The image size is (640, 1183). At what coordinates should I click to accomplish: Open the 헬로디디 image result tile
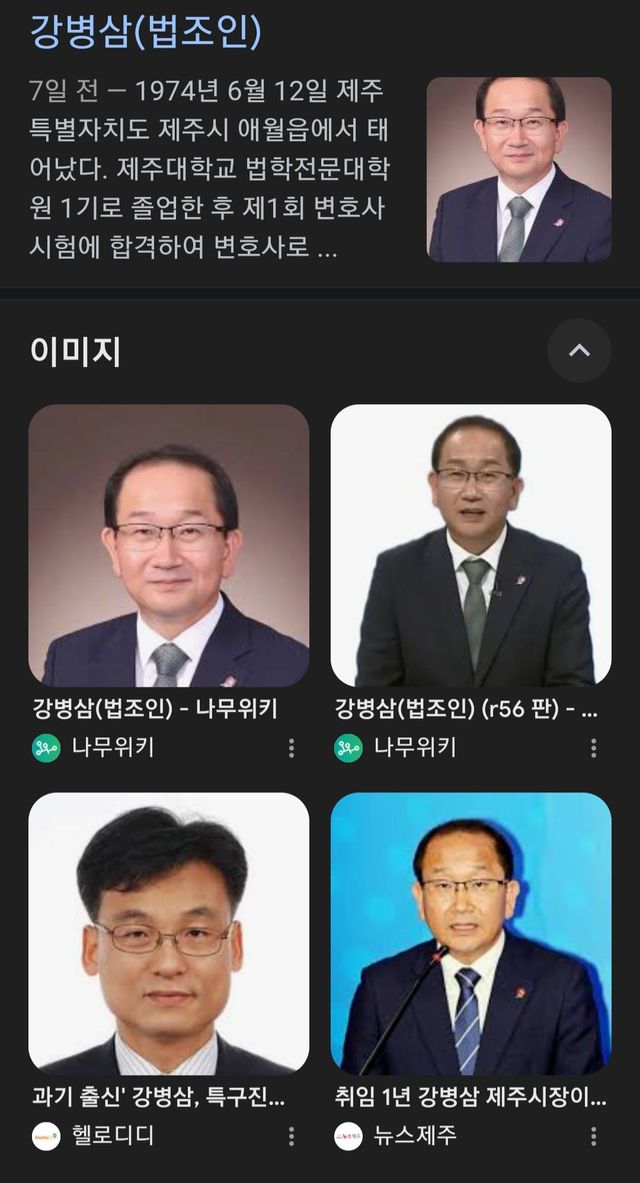tap(168, 933)
